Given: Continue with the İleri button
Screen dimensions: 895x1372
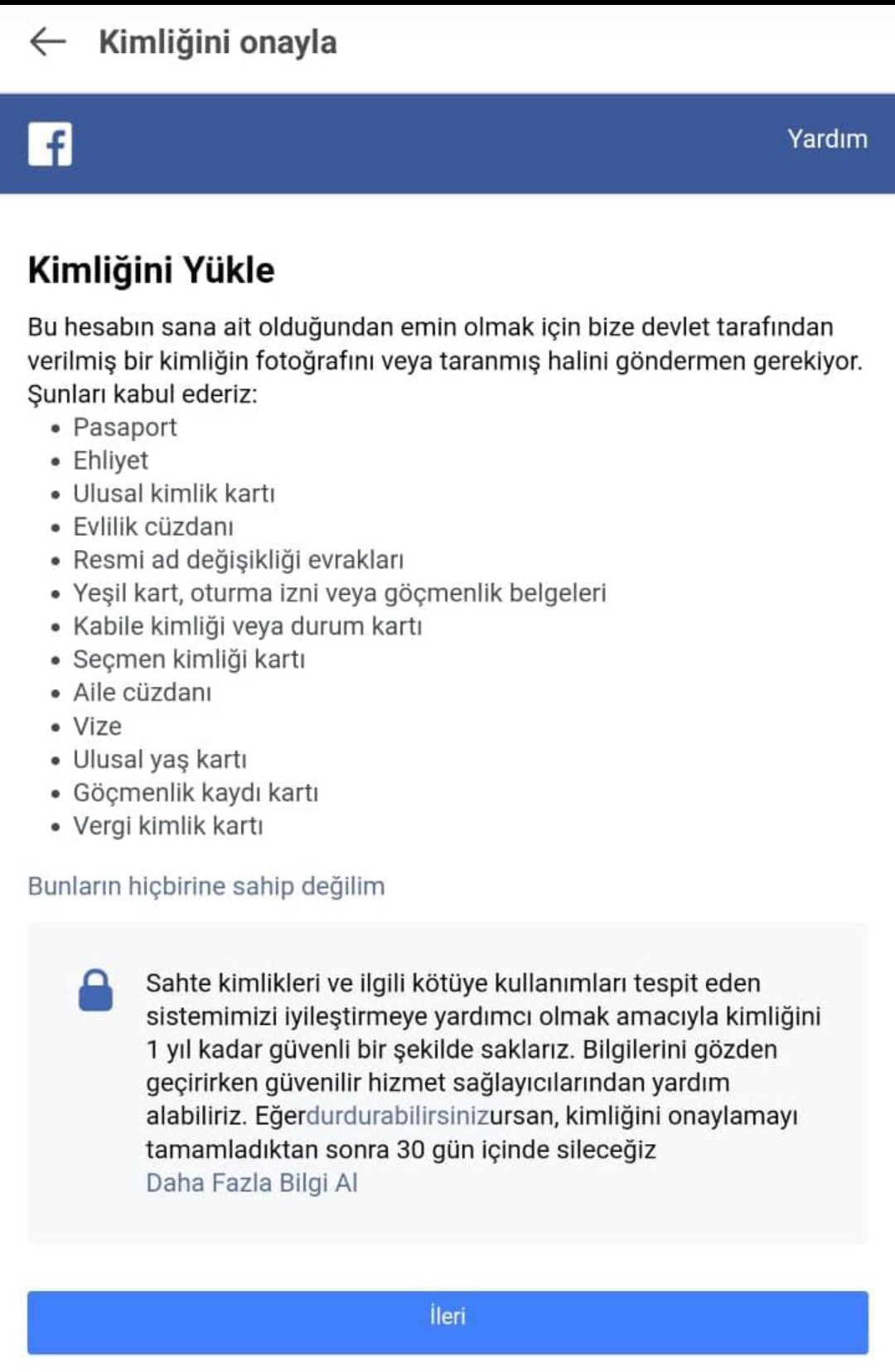Looking at the screenshot, I should coord(447,1322).
